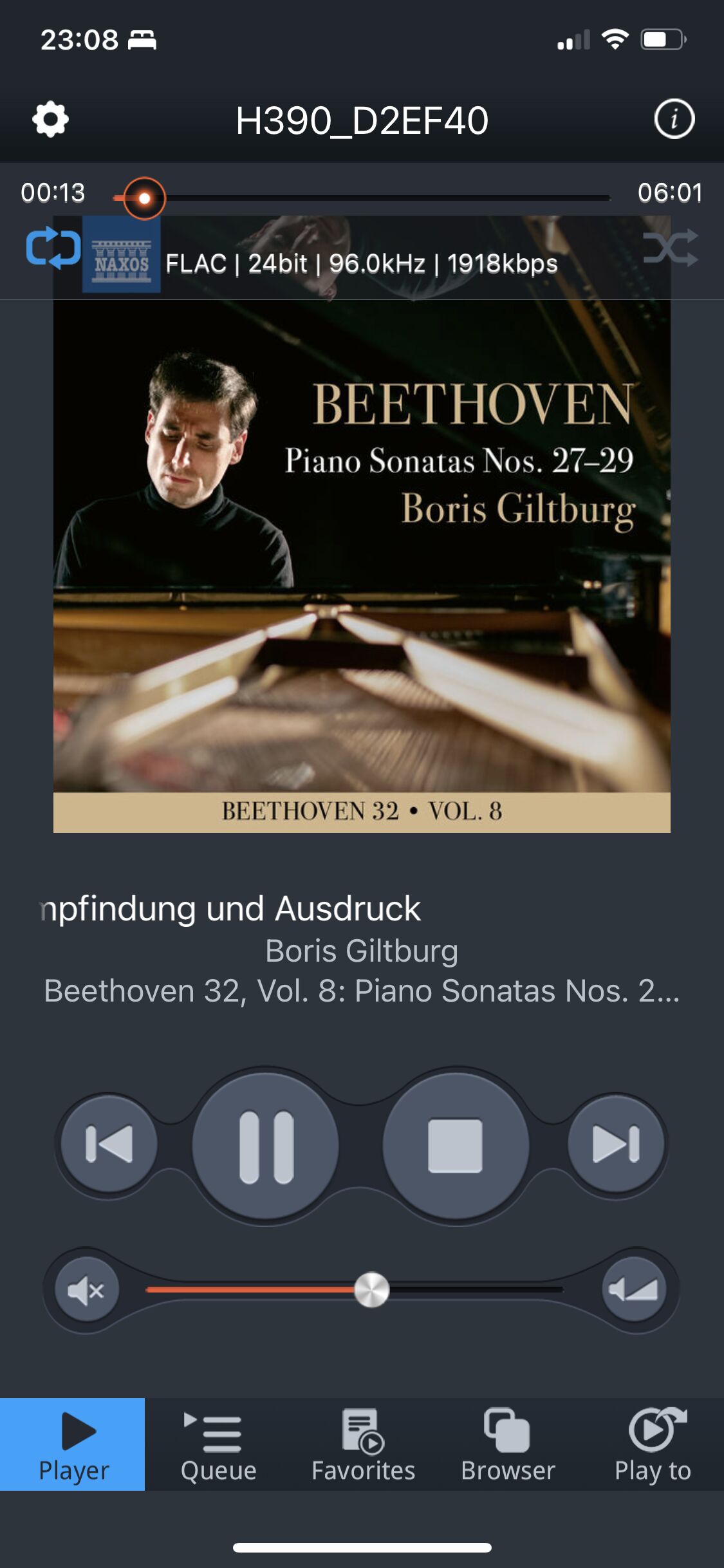Skip to the next track
Image resolution: width=724 pixels, height=1568 pixels.
(x=616, y=1144)
